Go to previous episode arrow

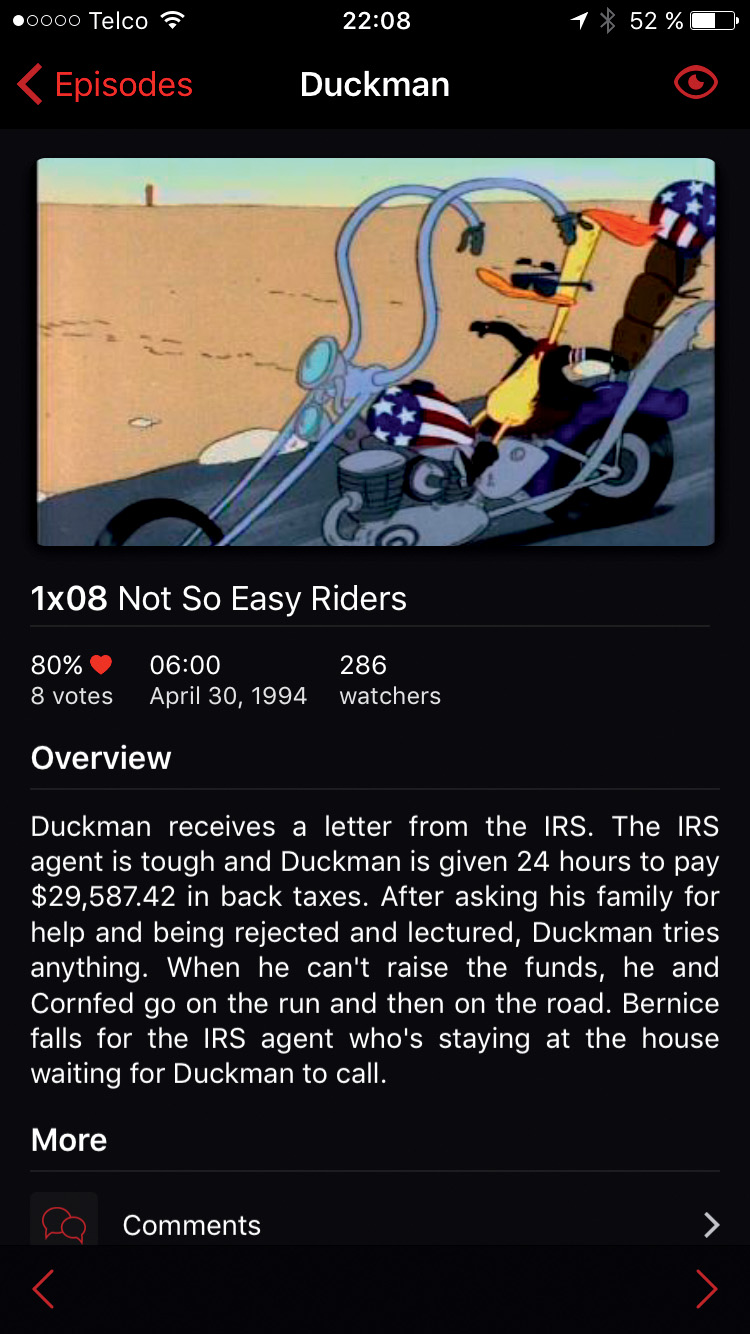click(x=43, y=1289)
